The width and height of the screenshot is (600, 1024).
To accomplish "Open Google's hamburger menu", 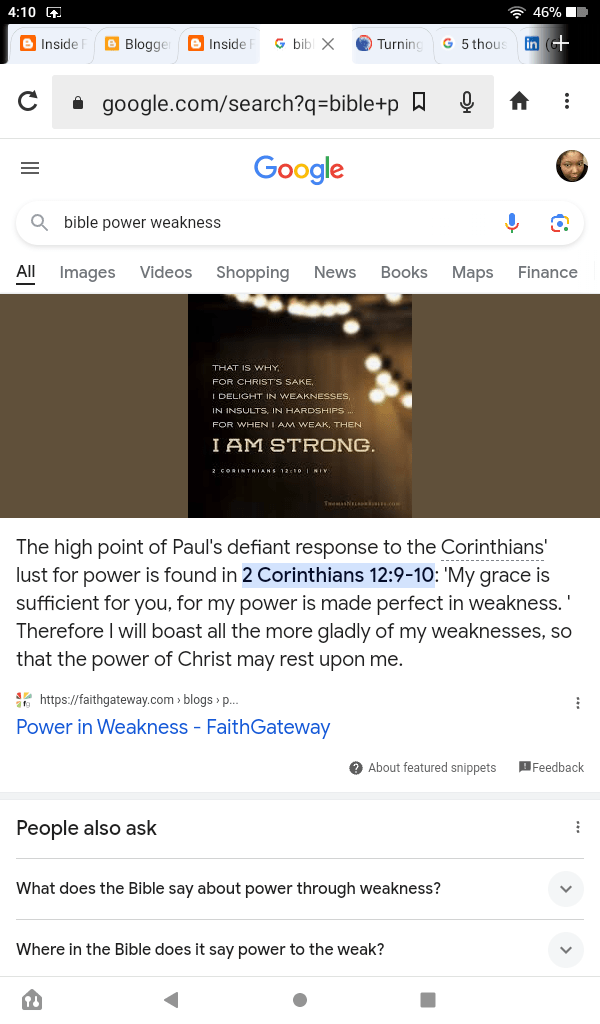I will click(30, 169).
